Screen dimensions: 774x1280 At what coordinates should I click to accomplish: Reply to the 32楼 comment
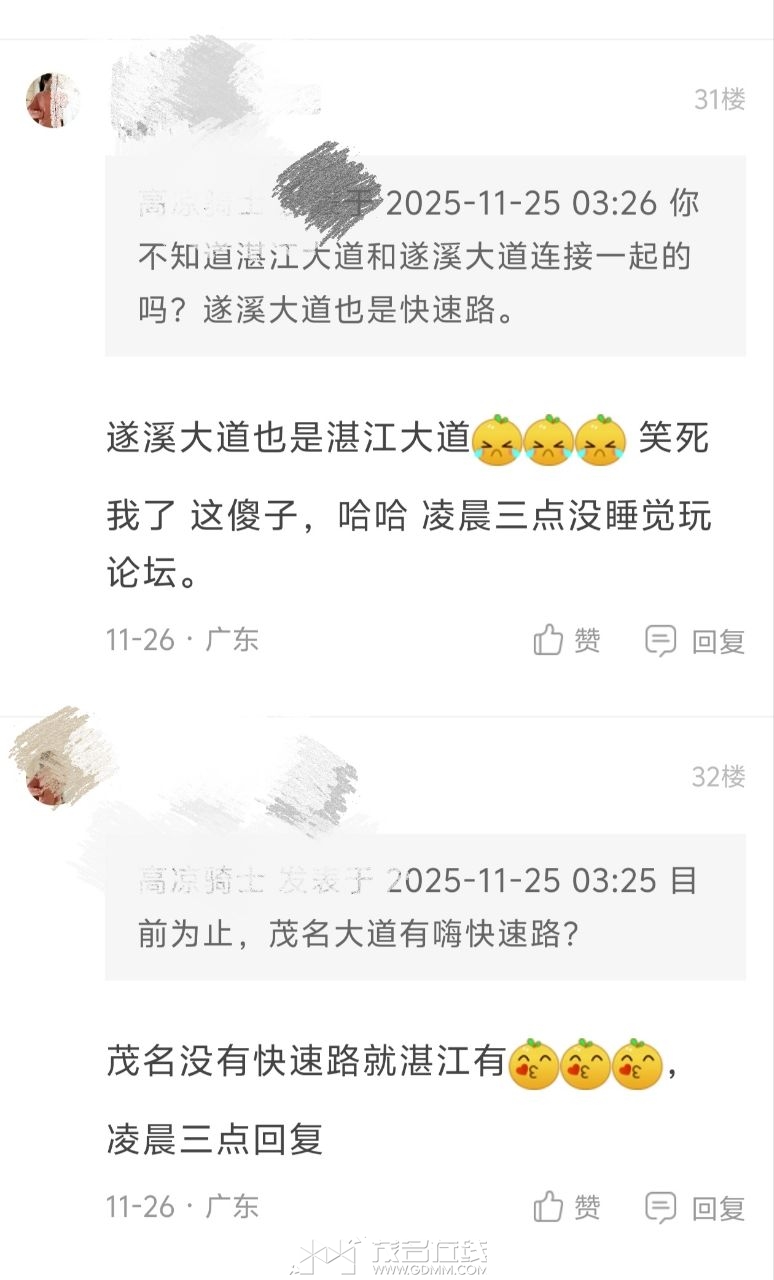tap(696, 1207)
